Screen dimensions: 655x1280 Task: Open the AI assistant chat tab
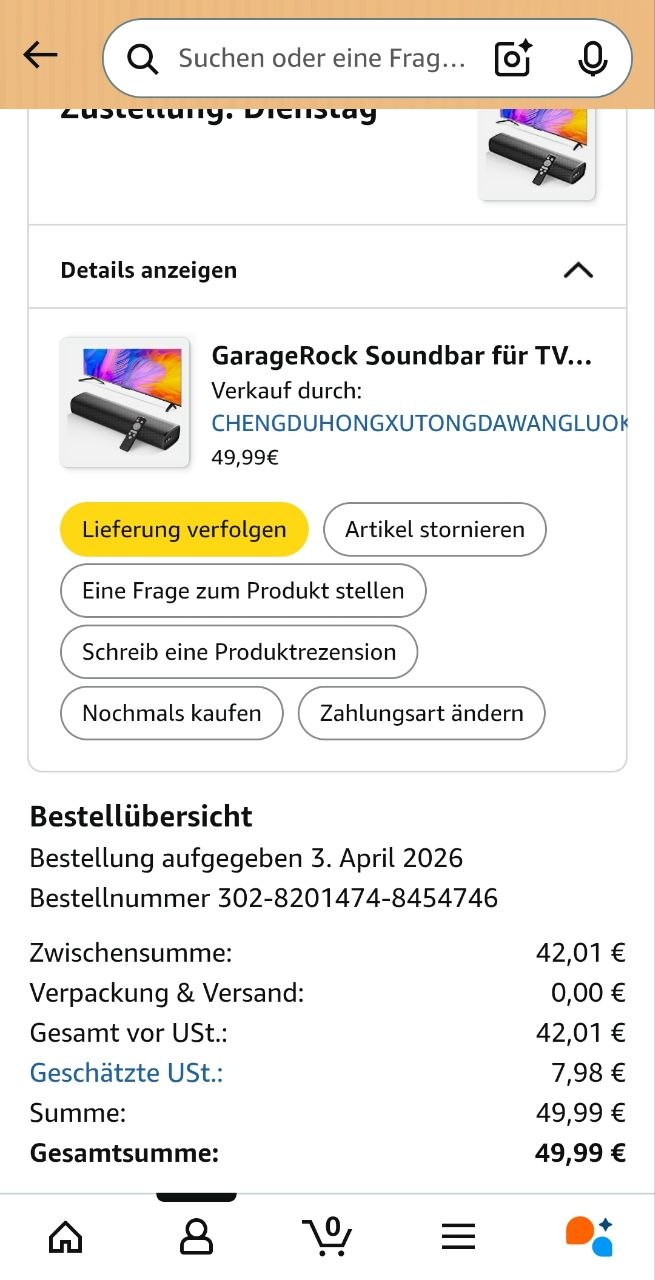click(589, 1237)
